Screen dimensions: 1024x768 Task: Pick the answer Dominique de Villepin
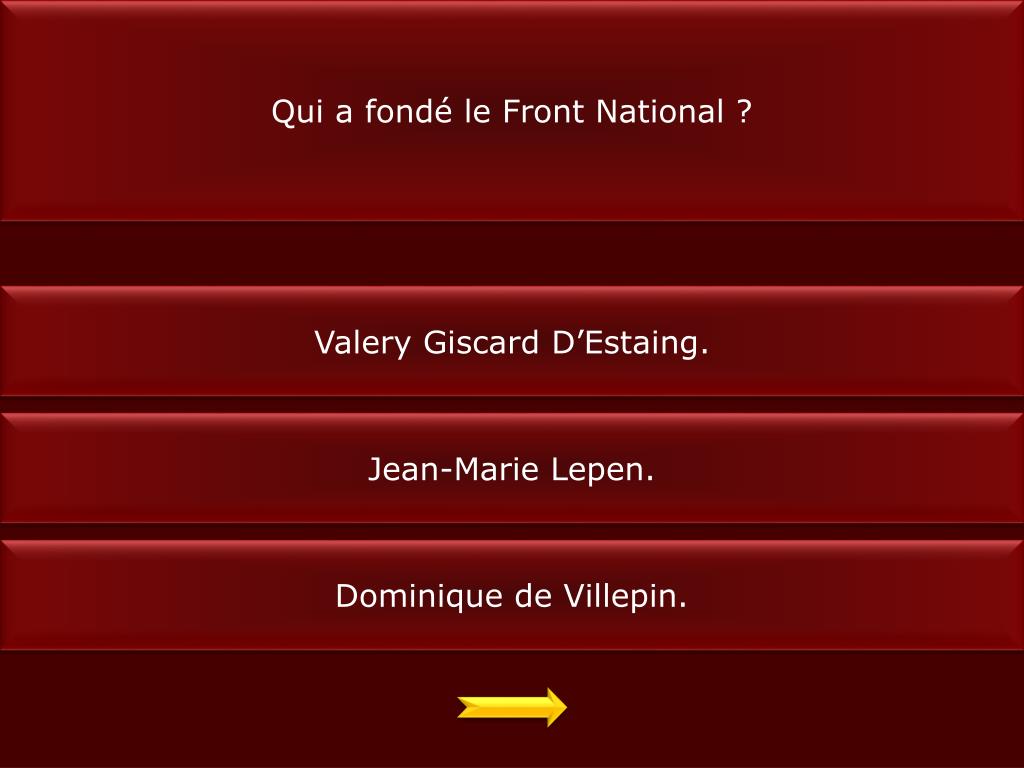511,596
